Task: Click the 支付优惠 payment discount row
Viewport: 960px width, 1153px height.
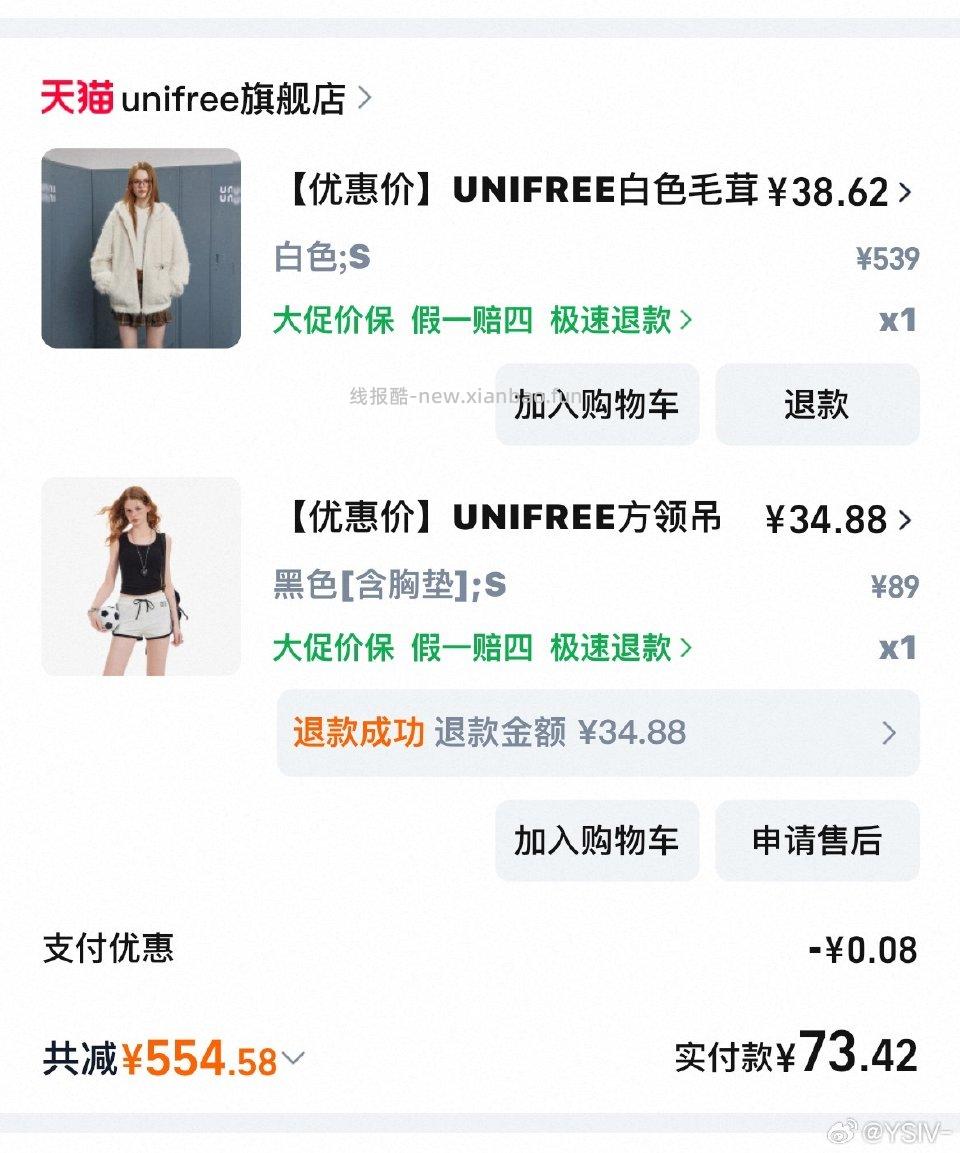Action: tap(108, 952)
